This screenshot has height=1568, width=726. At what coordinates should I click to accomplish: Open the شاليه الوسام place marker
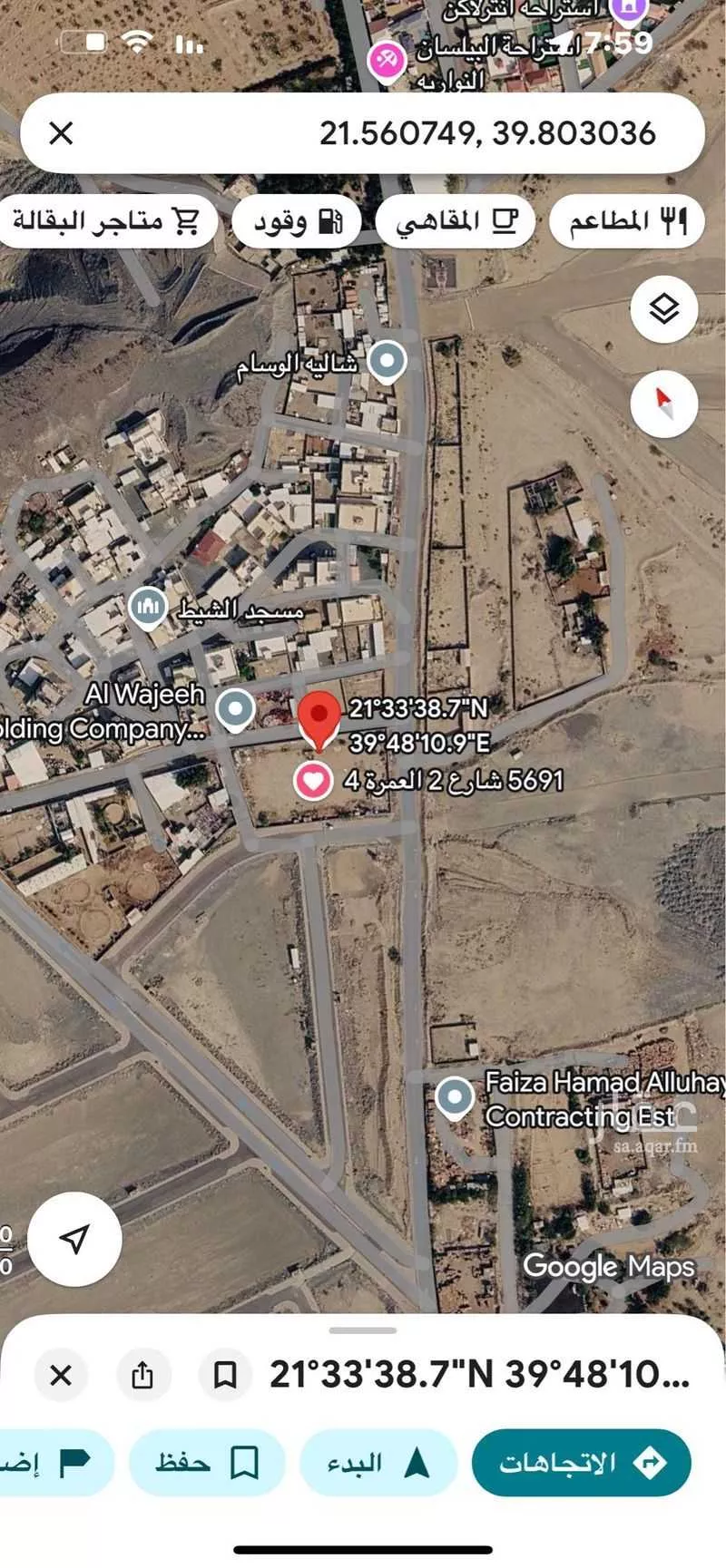(388, 361)
